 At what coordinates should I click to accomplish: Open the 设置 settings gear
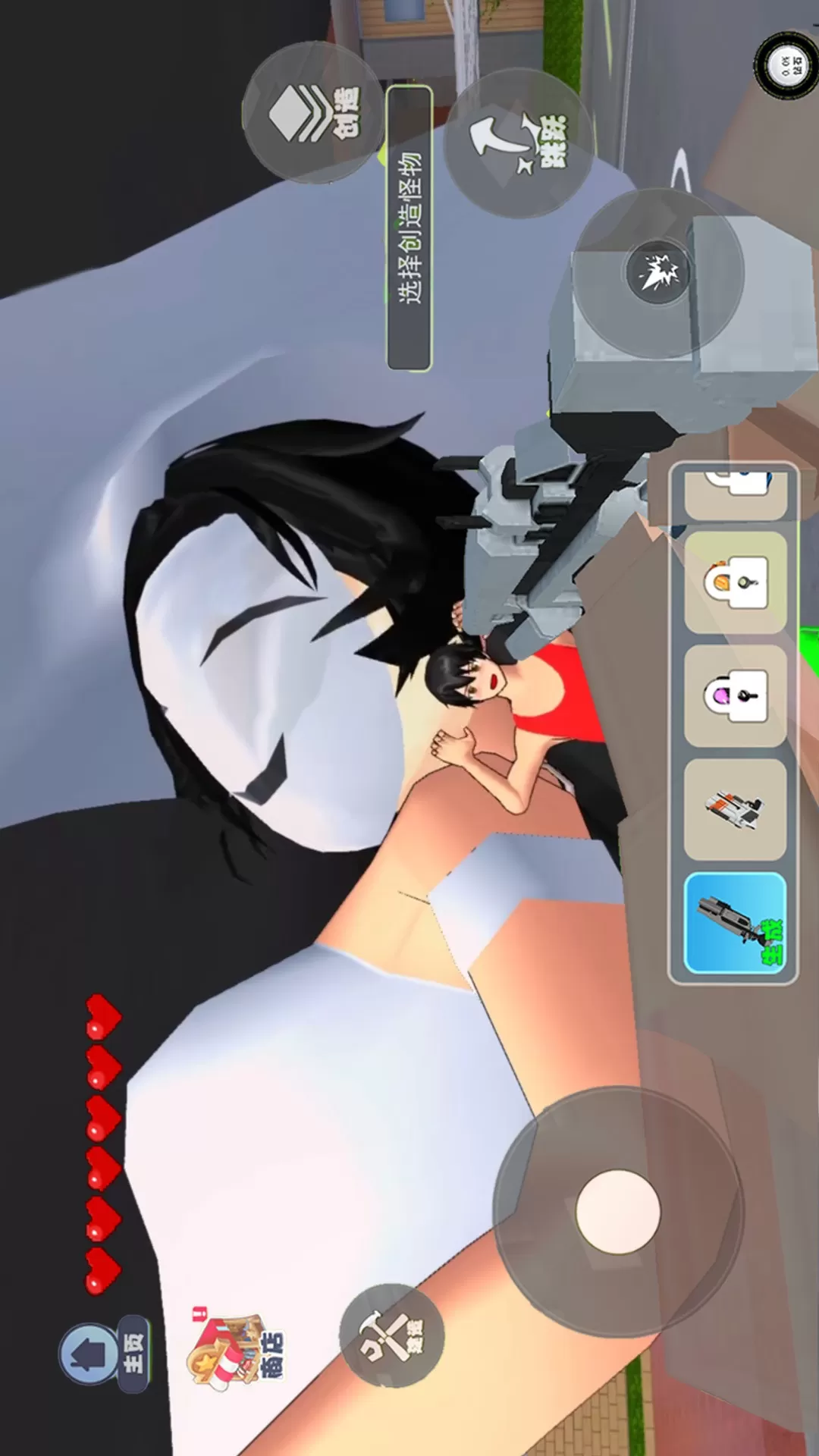786,67
